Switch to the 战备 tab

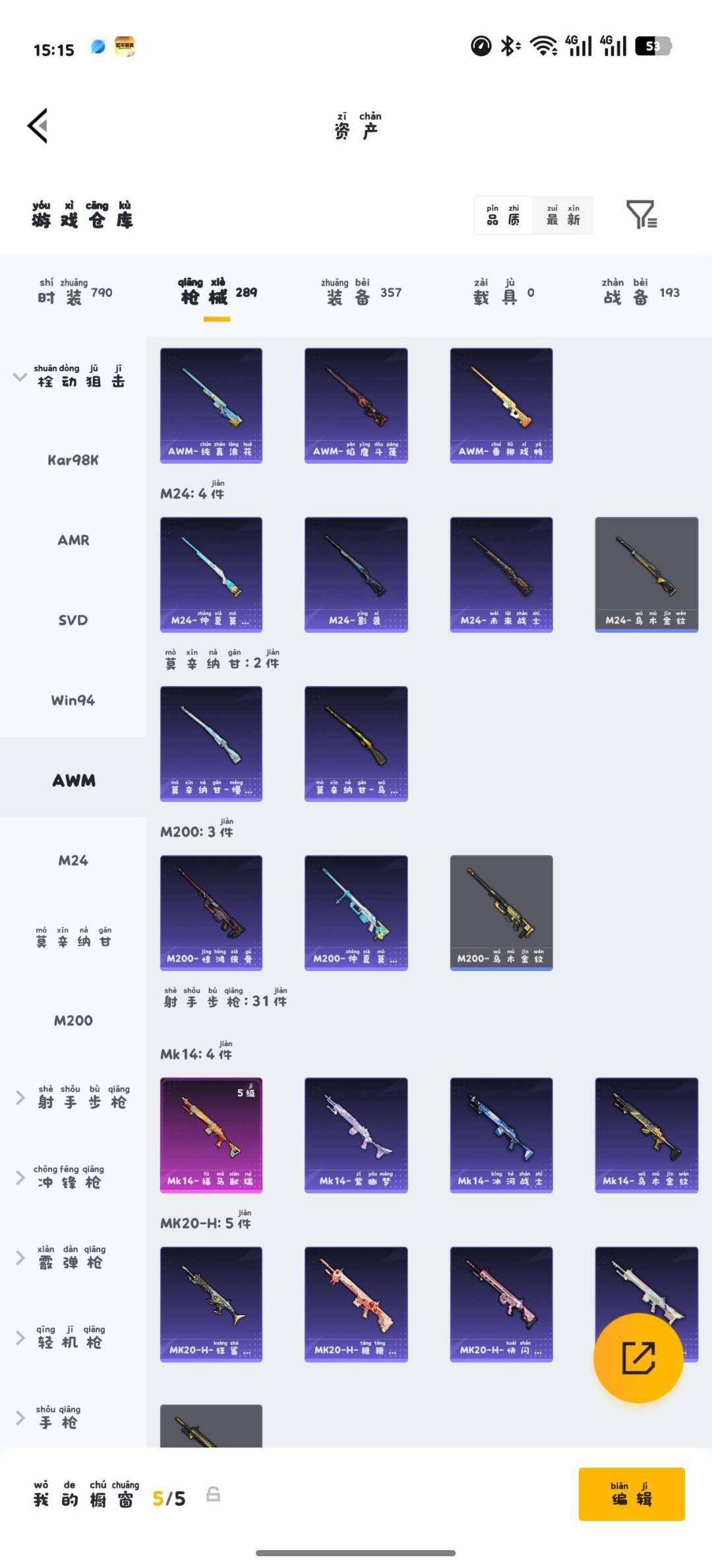639,293
